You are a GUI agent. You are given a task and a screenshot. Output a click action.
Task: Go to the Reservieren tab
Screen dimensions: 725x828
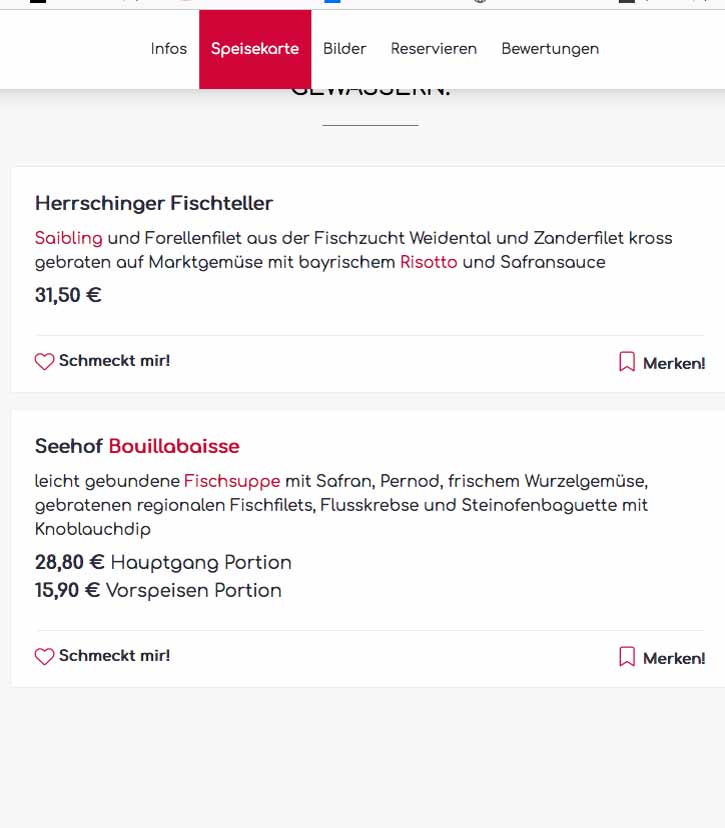(434, 49)
